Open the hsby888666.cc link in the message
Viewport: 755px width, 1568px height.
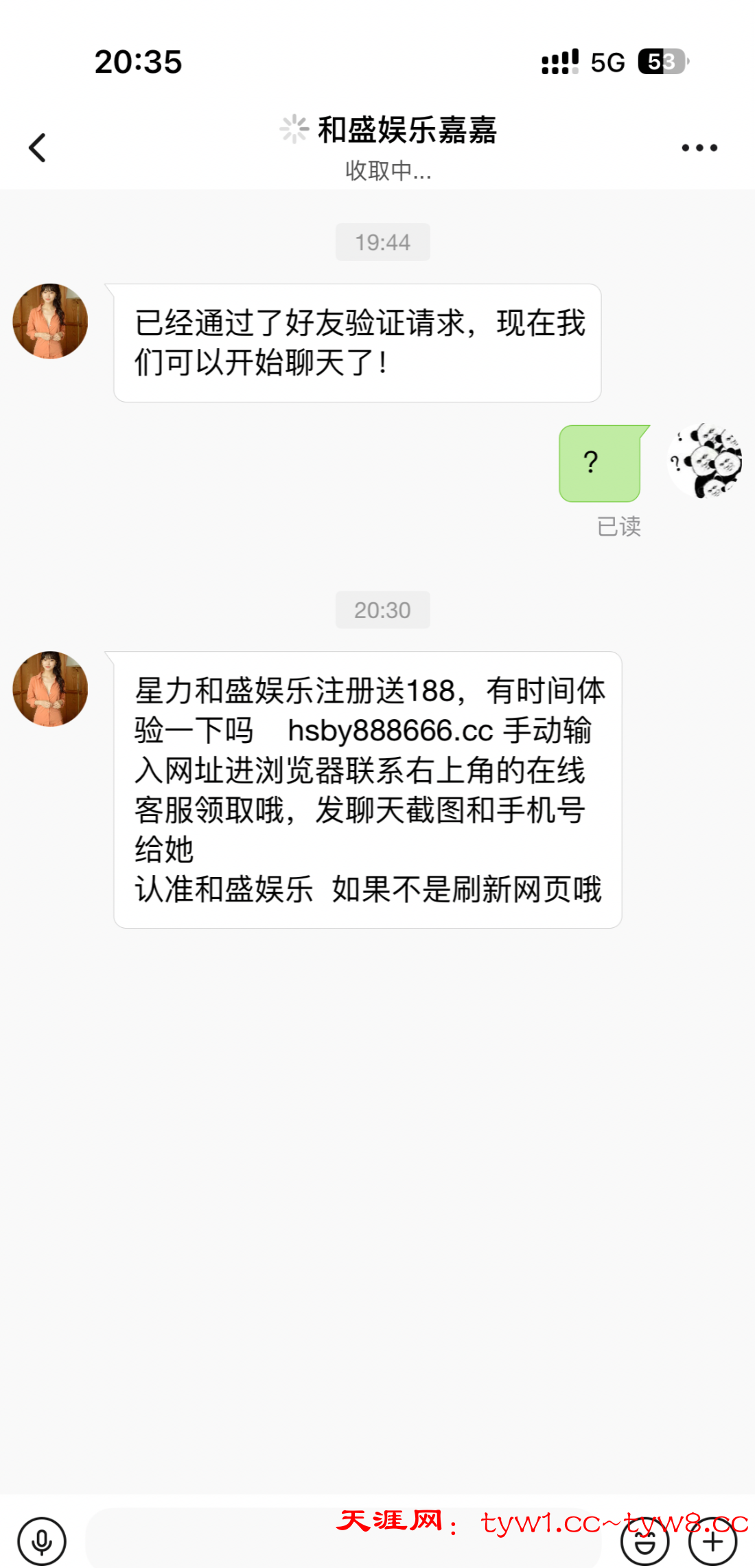[390, 731]
